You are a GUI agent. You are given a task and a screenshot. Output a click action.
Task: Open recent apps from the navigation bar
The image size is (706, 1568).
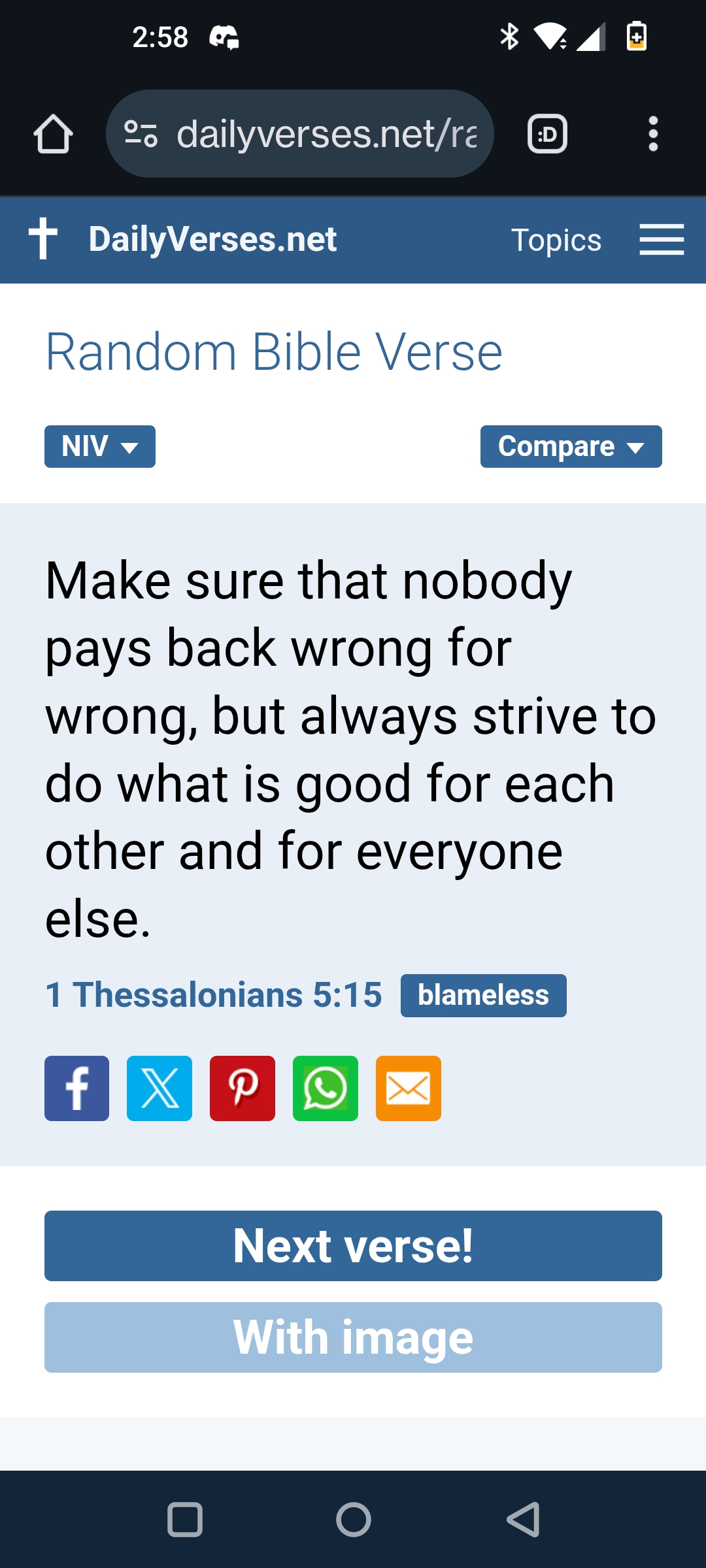pyautogui.click(x=185, y=1520)
